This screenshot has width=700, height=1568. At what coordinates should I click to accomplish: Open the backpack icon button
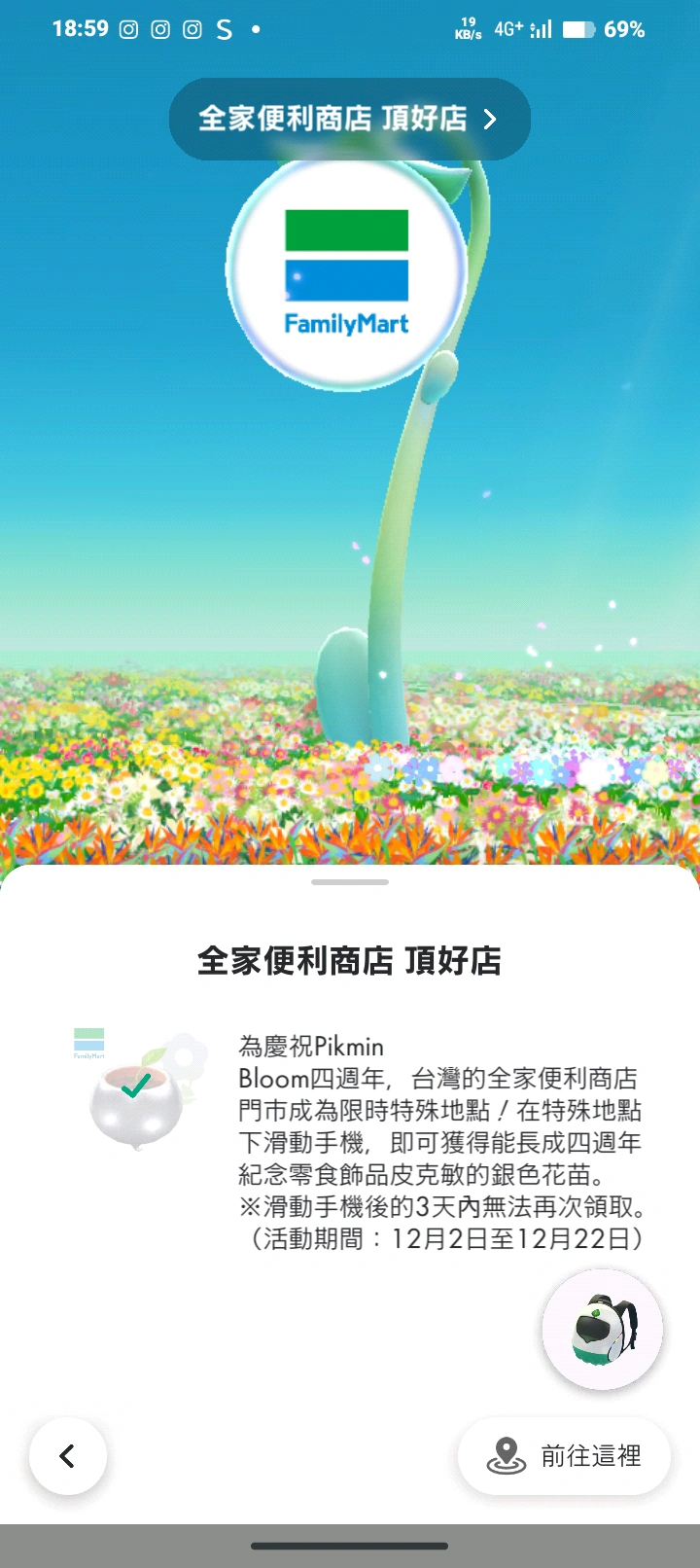tap(603, 1329)
